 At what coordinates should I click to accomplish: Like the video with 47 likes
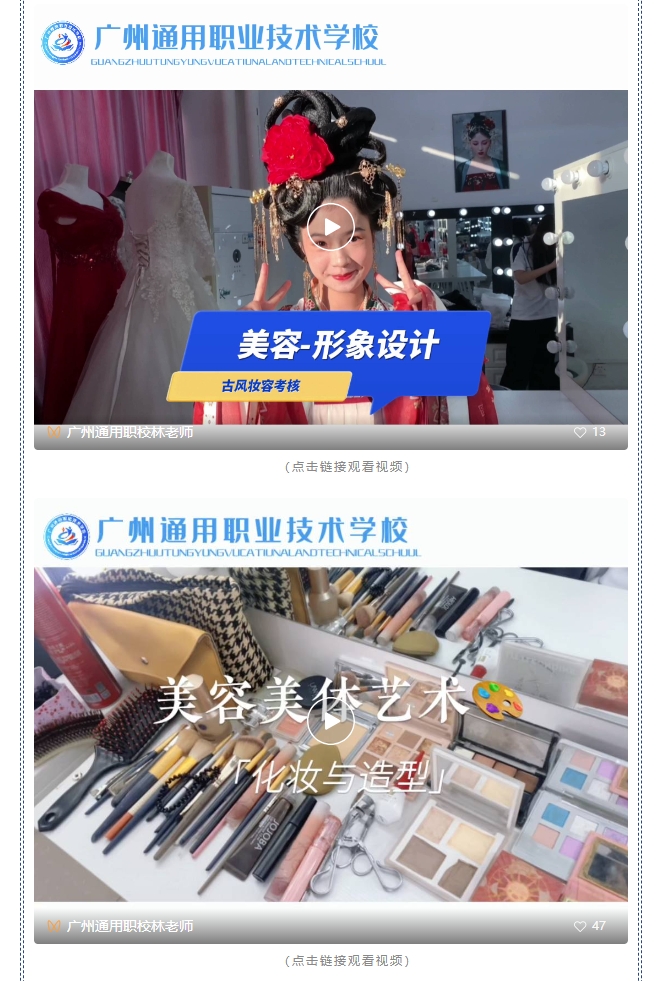pyautogui.click(x=580, y=926)
